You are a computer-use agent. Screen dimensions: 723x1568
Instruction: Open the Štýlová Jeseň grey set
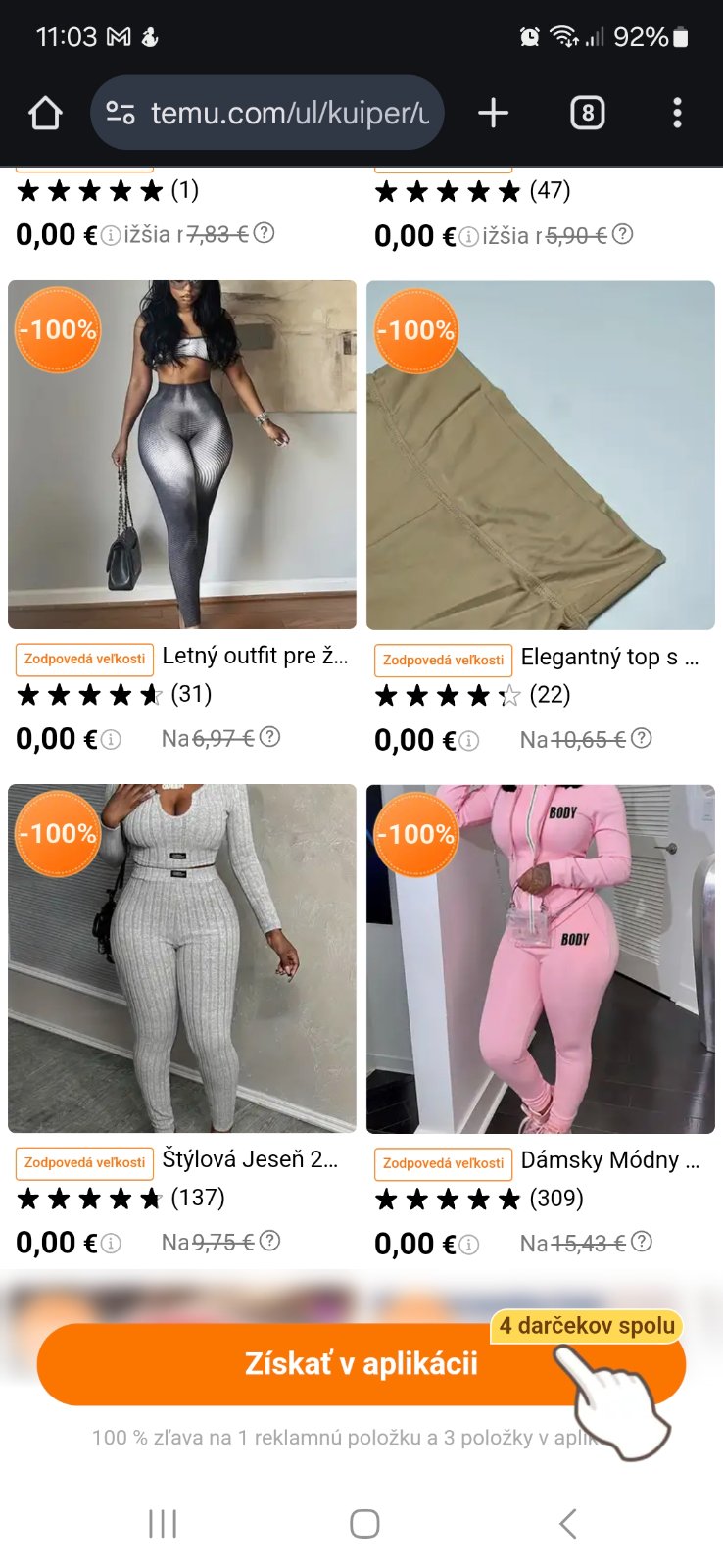coord(182,958)
